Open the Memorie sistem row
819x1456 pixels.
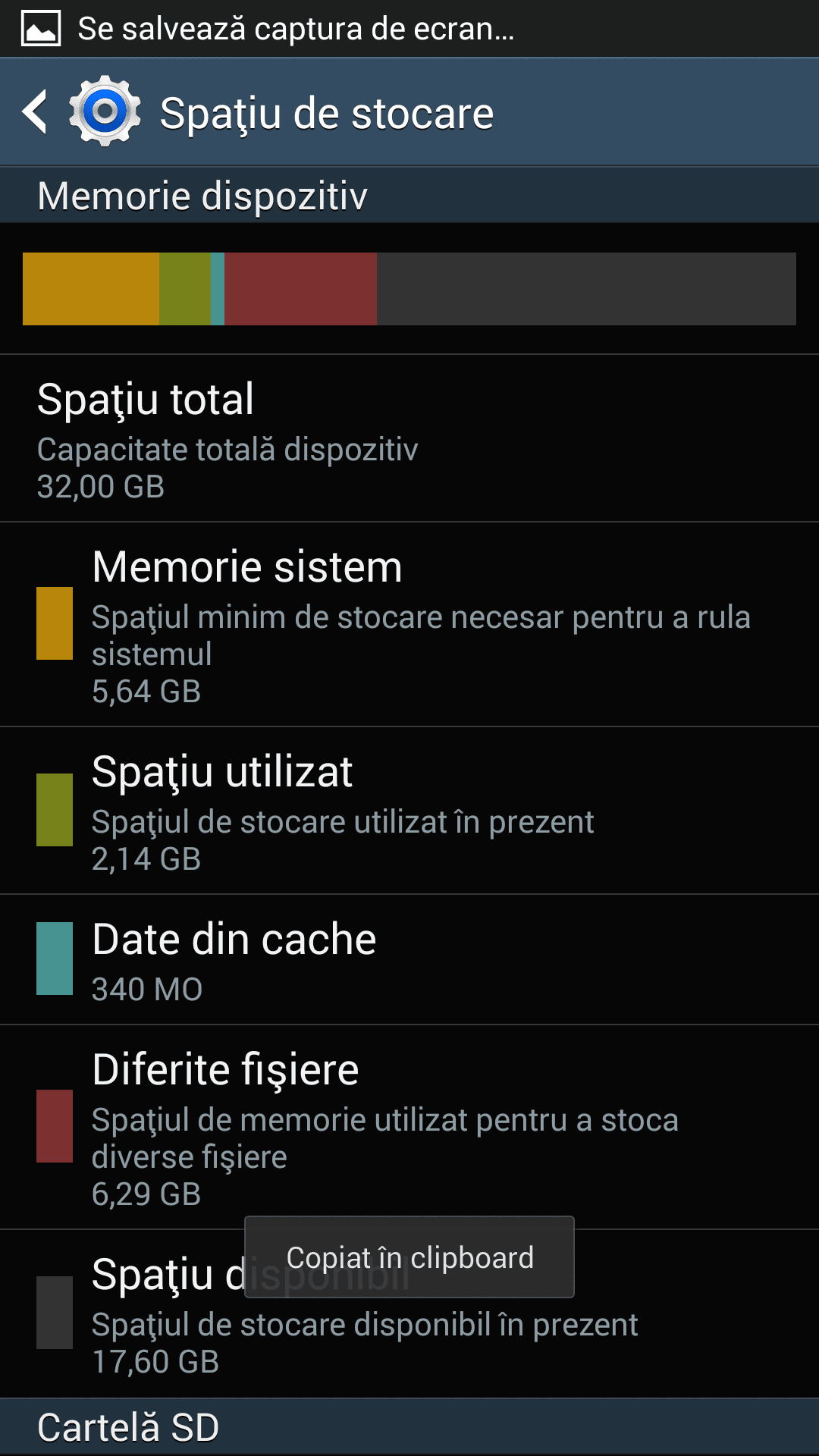tap(409, 625)
